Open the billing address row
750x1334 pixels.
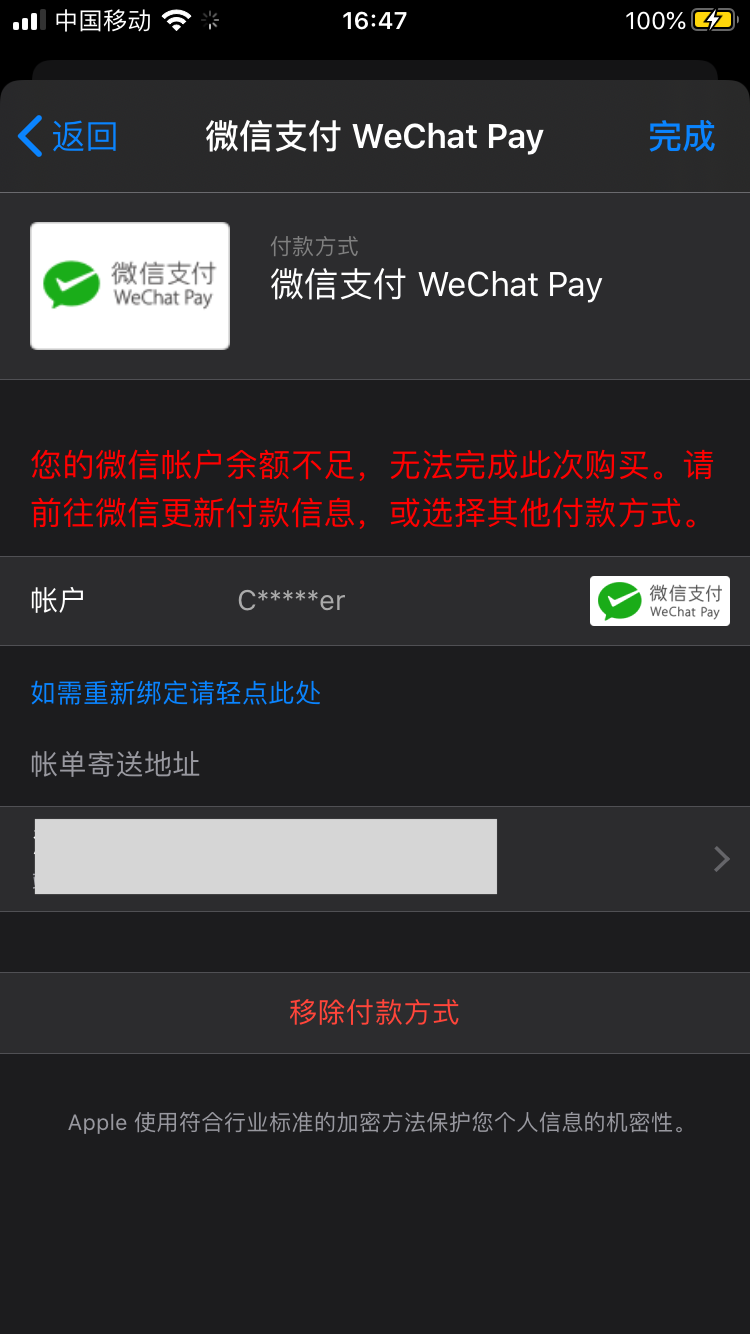(x=375, y=858)
